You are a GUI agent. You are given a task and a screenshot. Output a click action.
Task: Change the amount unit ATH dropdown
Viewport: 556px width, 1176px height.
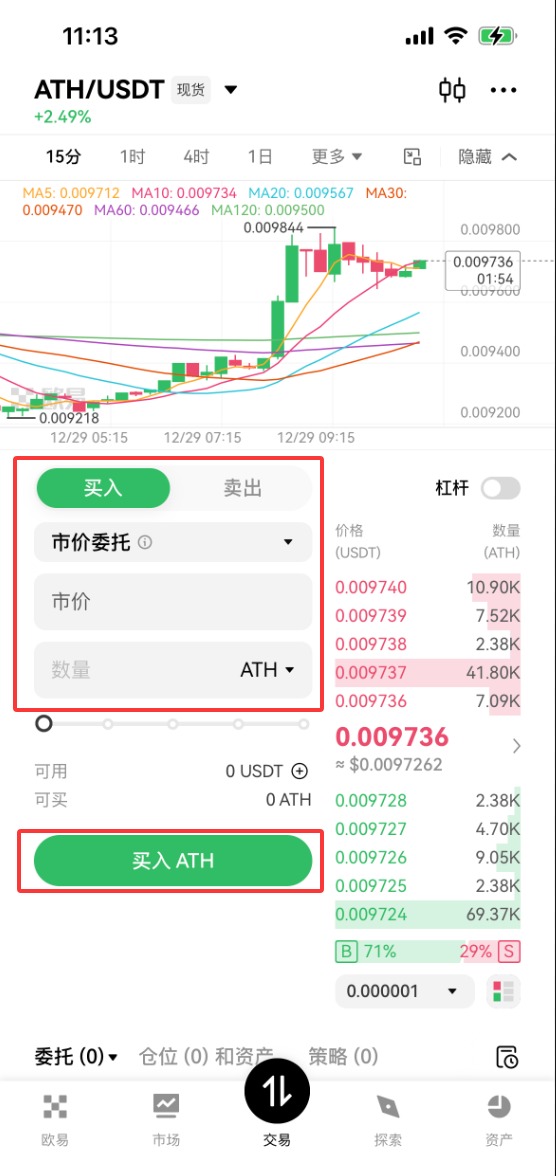(267, 670)
